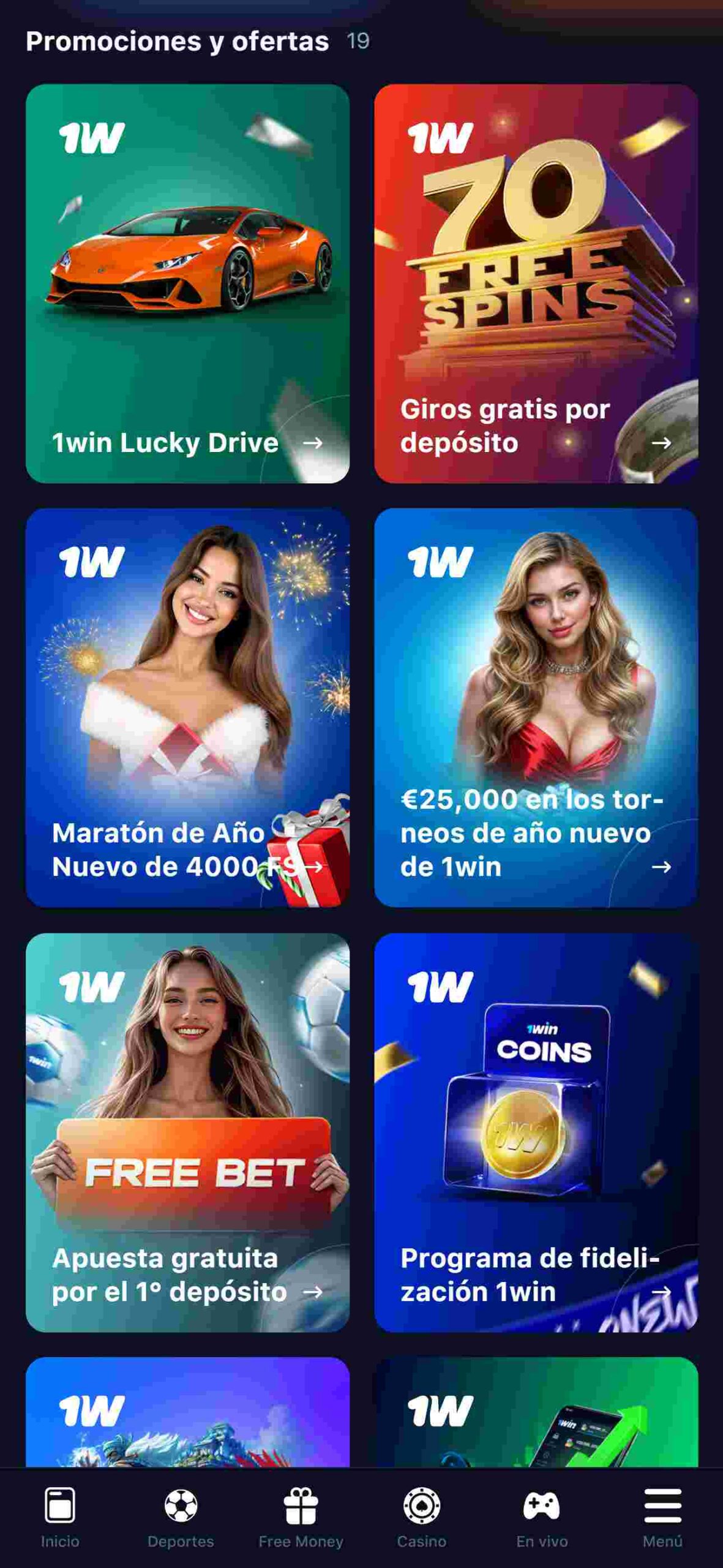The image size is (723, 1568).
Task: Open the Menú button
Action: tap(662, 1517)
